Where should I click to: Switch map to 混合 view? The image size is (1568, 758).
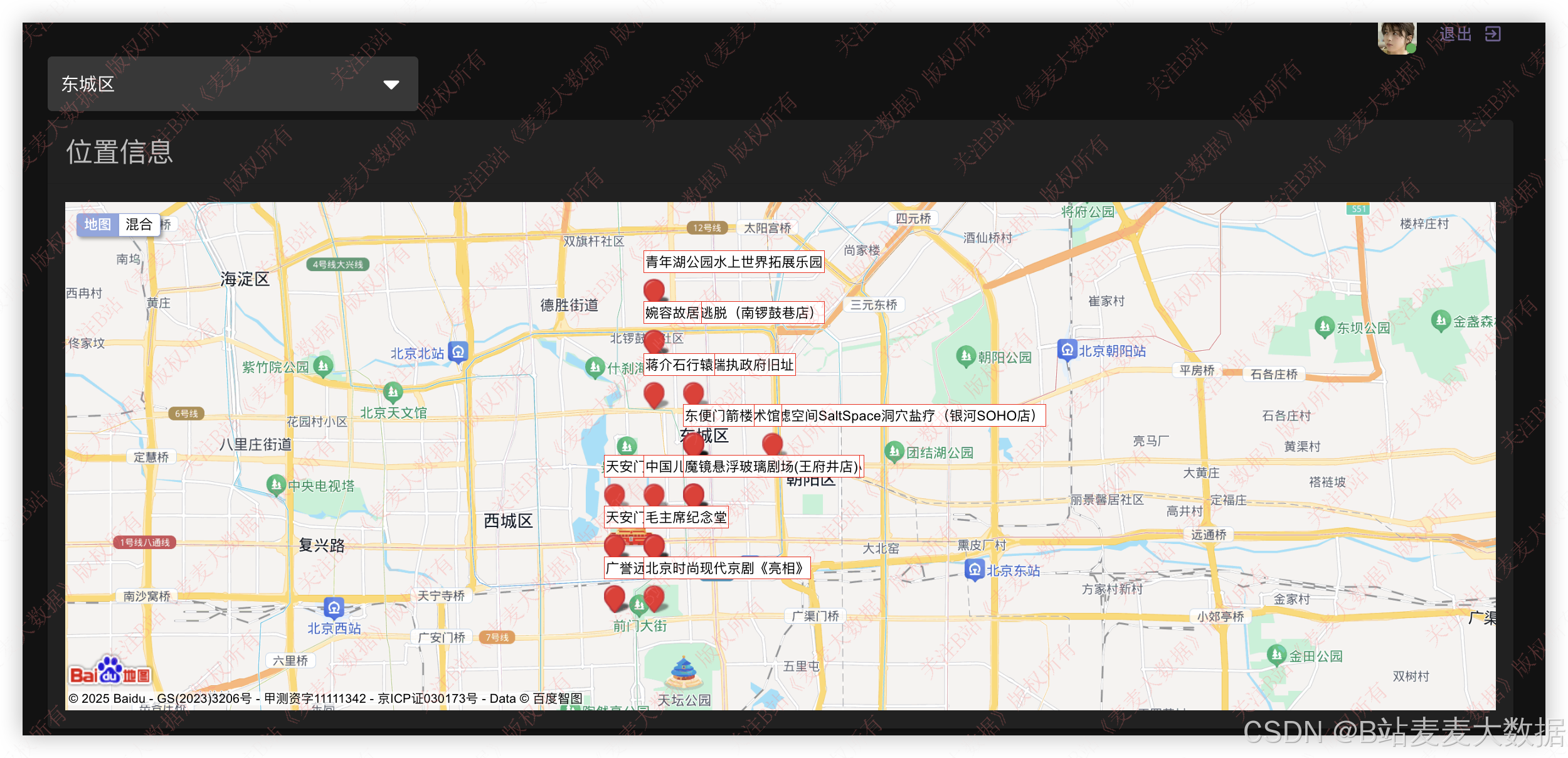click(x=139, y=225)
